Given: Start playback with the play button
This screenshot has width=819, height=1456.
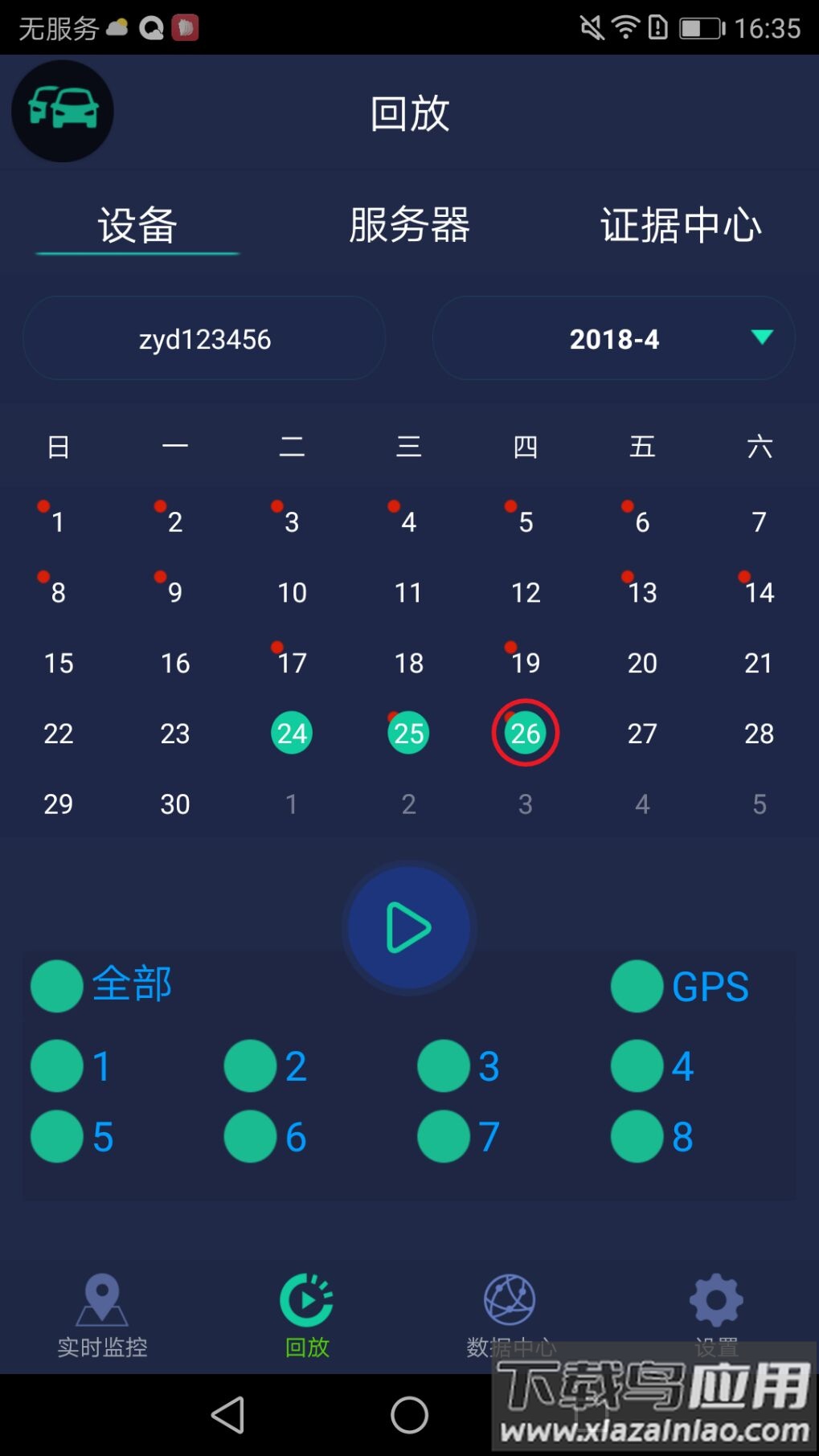Looking at the screenshot, I should (x=409, y=928).
